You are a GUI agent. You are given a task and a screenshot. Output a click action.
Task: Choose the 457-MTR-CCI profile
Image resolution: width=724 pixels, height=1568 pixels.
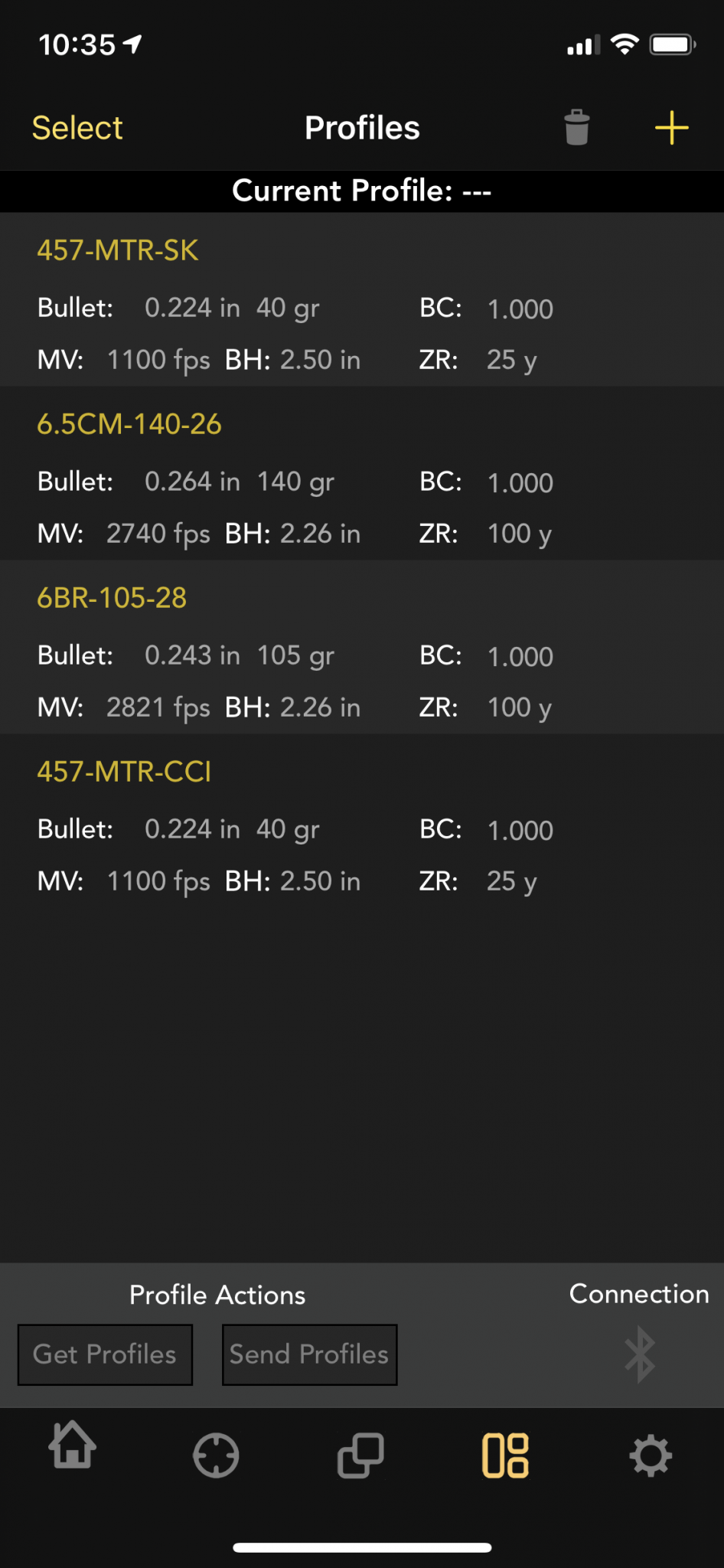[362, 823]
